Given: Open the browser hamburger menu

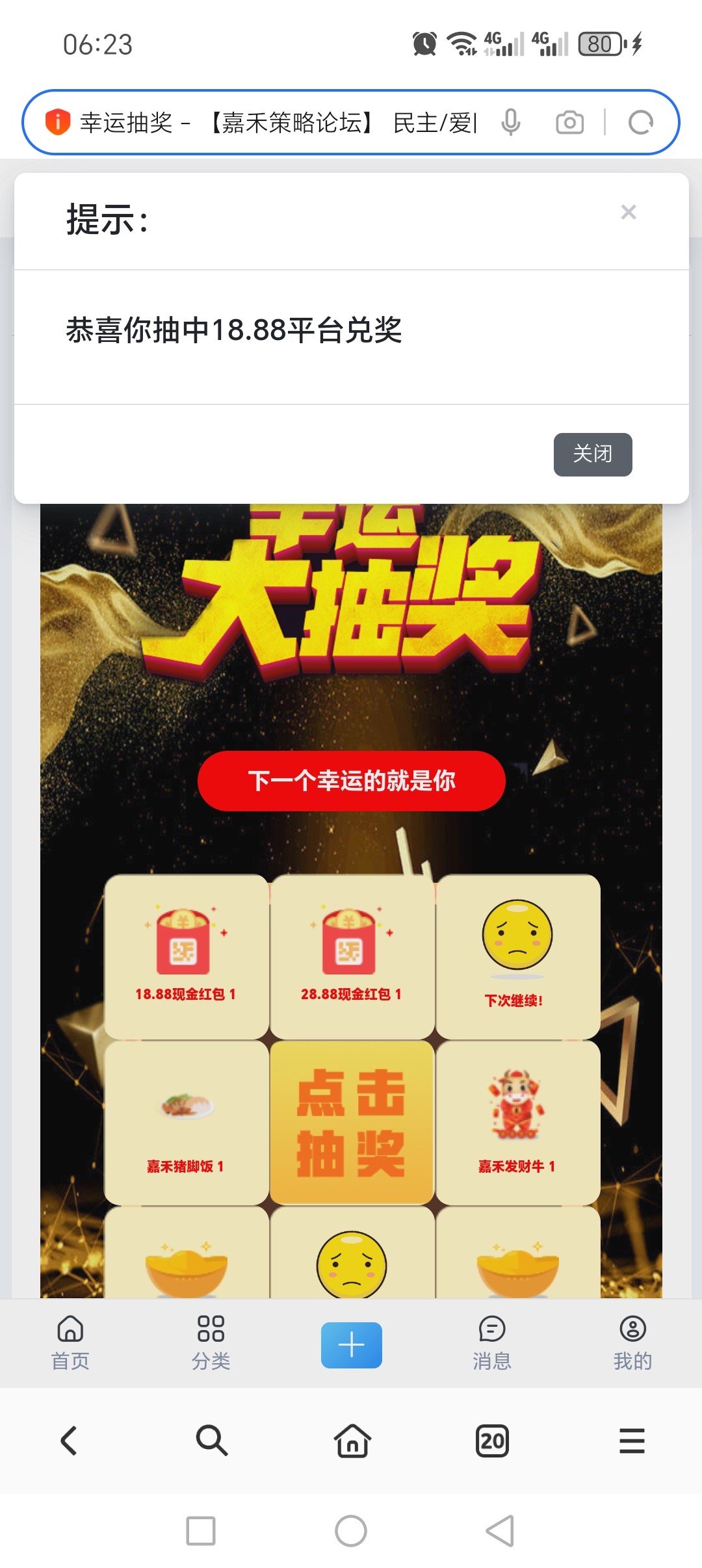Looking at the screenshot, I should coord(632,1441).
